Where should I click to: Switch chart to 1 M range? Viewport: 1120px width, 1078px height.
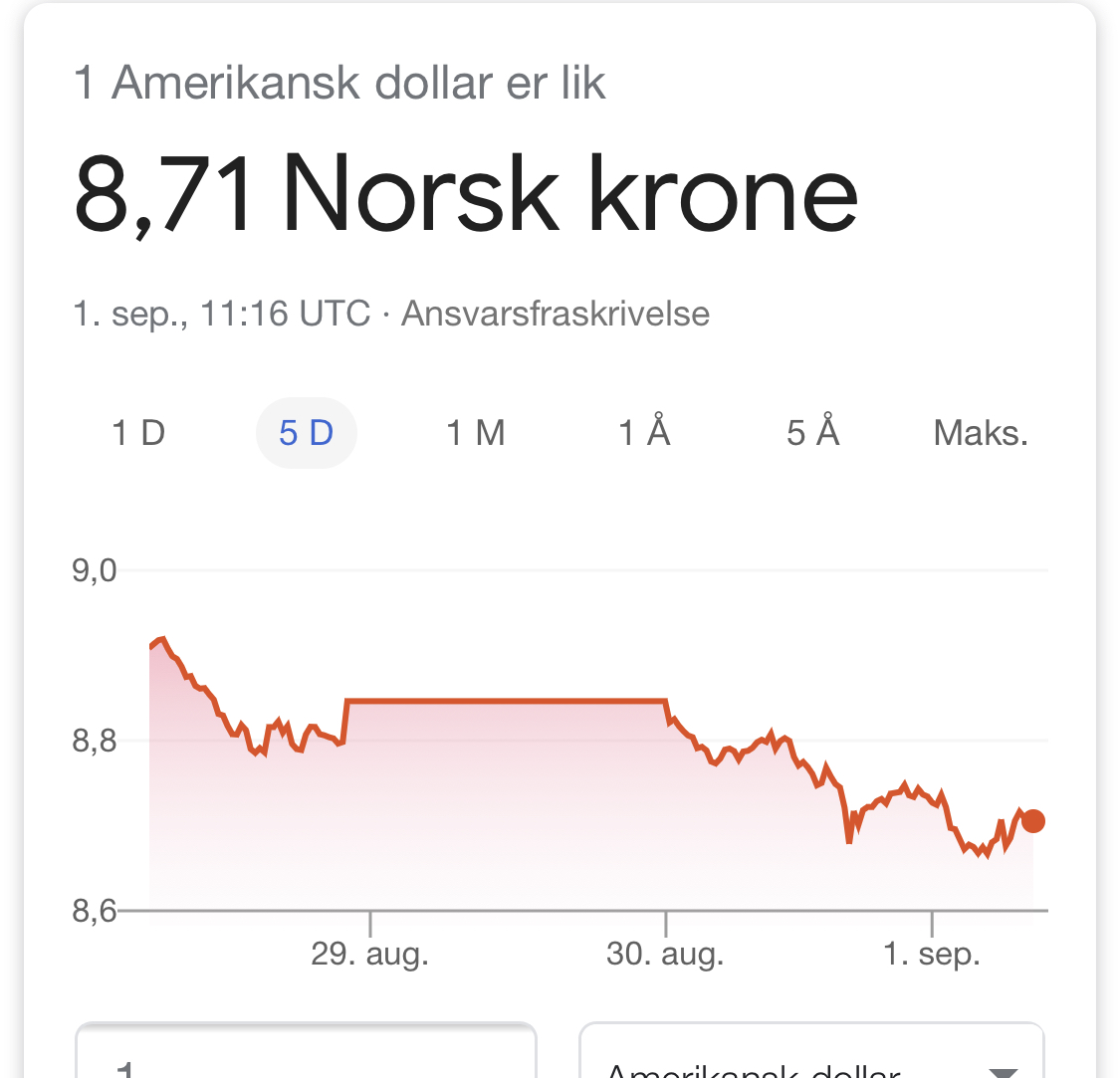pos(476,434)
